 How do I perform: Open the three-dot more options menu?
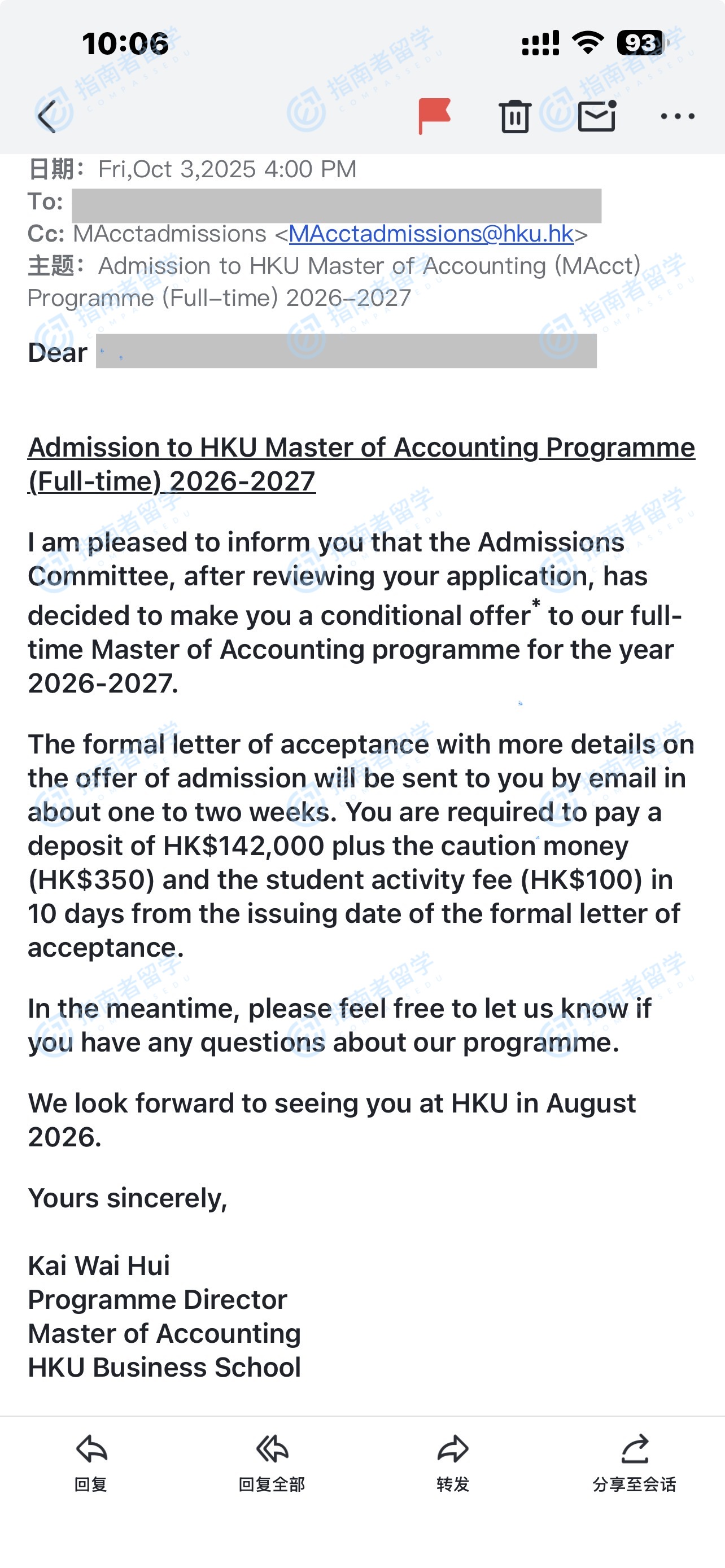click(x=678, y=116)
